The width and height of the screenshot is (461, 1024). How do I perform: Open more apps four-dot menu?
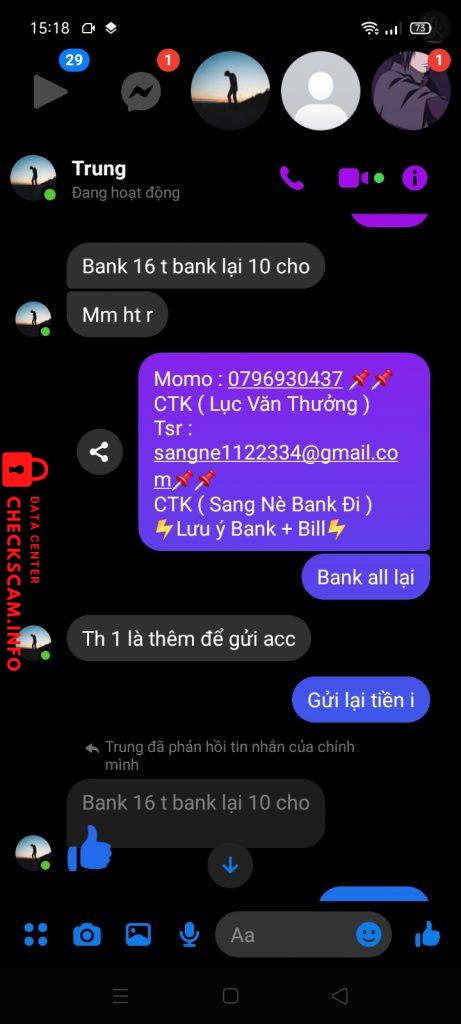click(36, 935)
